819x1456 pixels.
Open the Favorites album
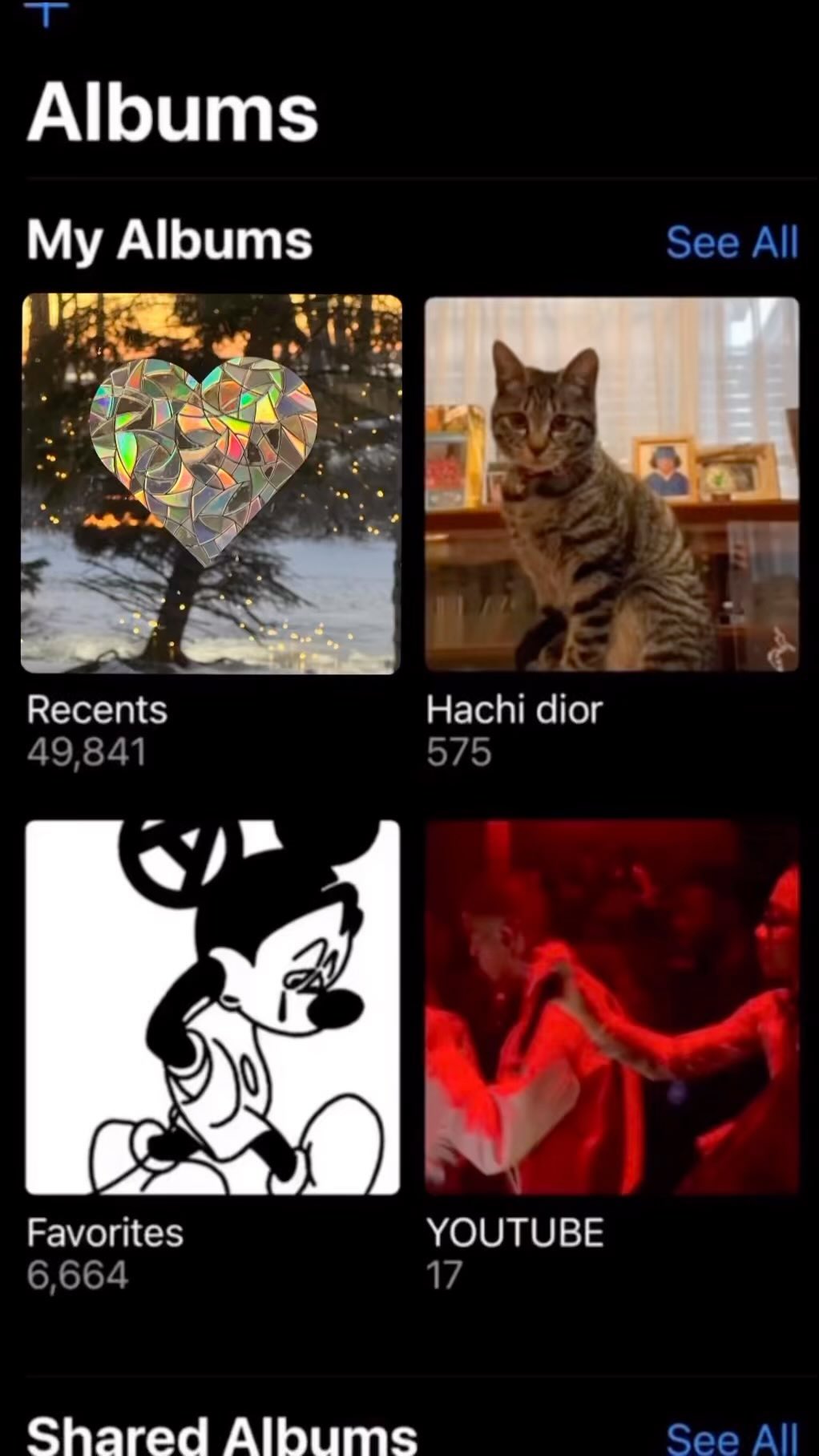[x=212, y=1007]
